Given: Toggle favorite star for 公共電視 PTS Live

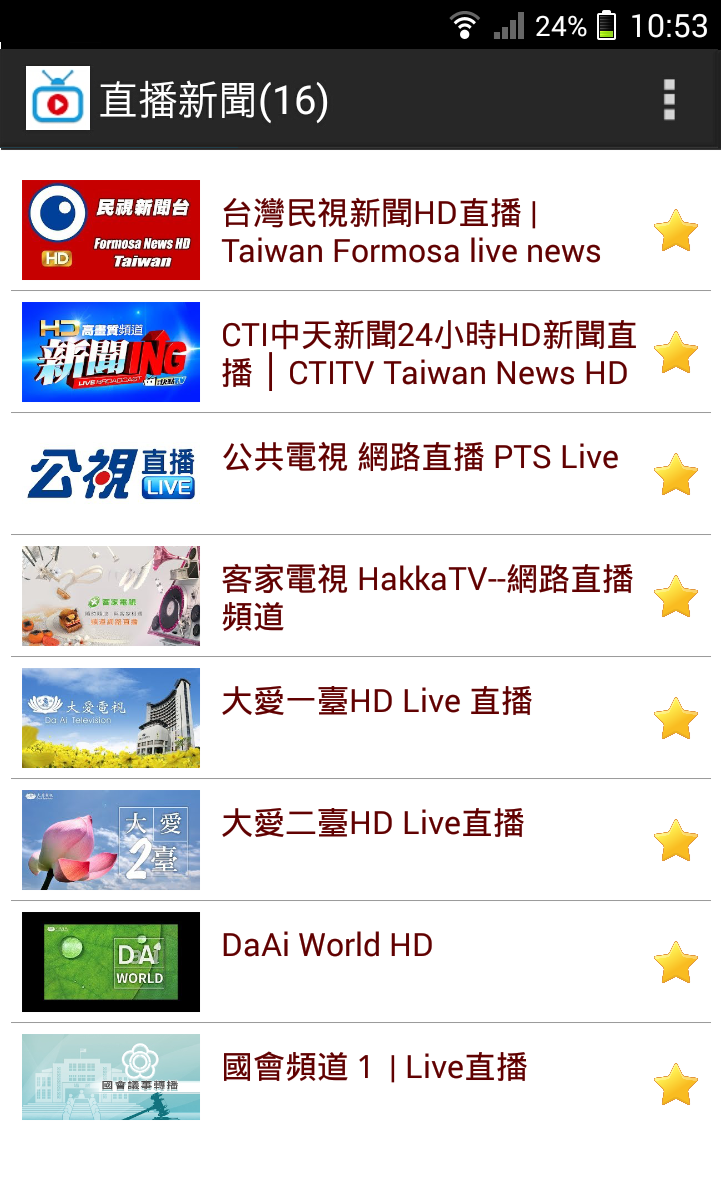Looking at the screenshot, I should pyautogui.click(x=676, y=475).
